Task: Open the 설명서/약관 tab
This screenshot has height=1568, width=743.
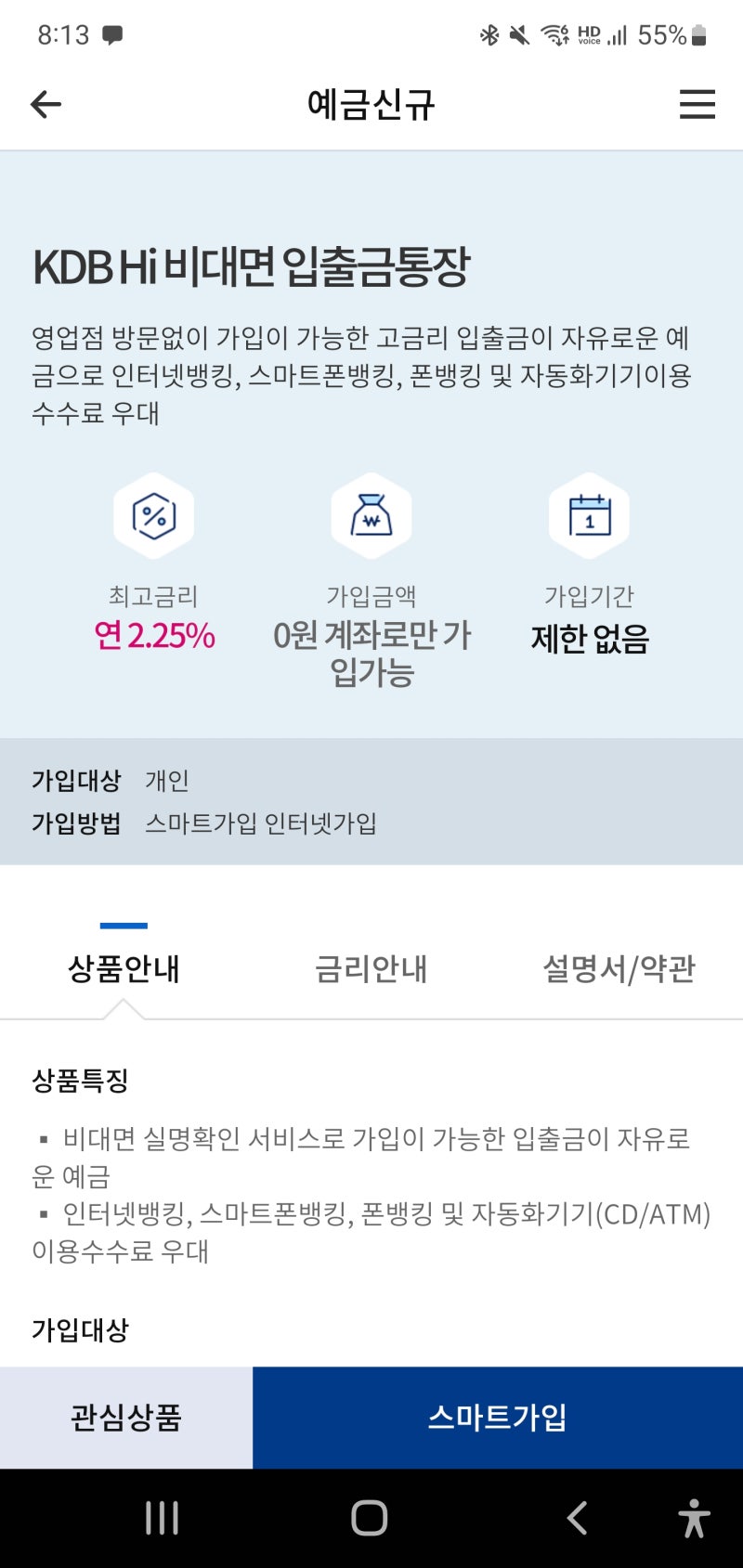Action: pyautogui.click(x=618, y=968)
